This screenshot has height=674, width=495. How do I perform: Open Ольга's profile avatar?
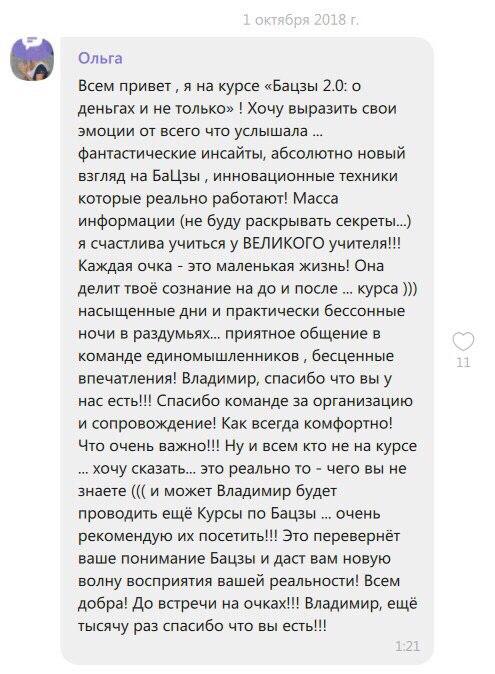point(32,59)
